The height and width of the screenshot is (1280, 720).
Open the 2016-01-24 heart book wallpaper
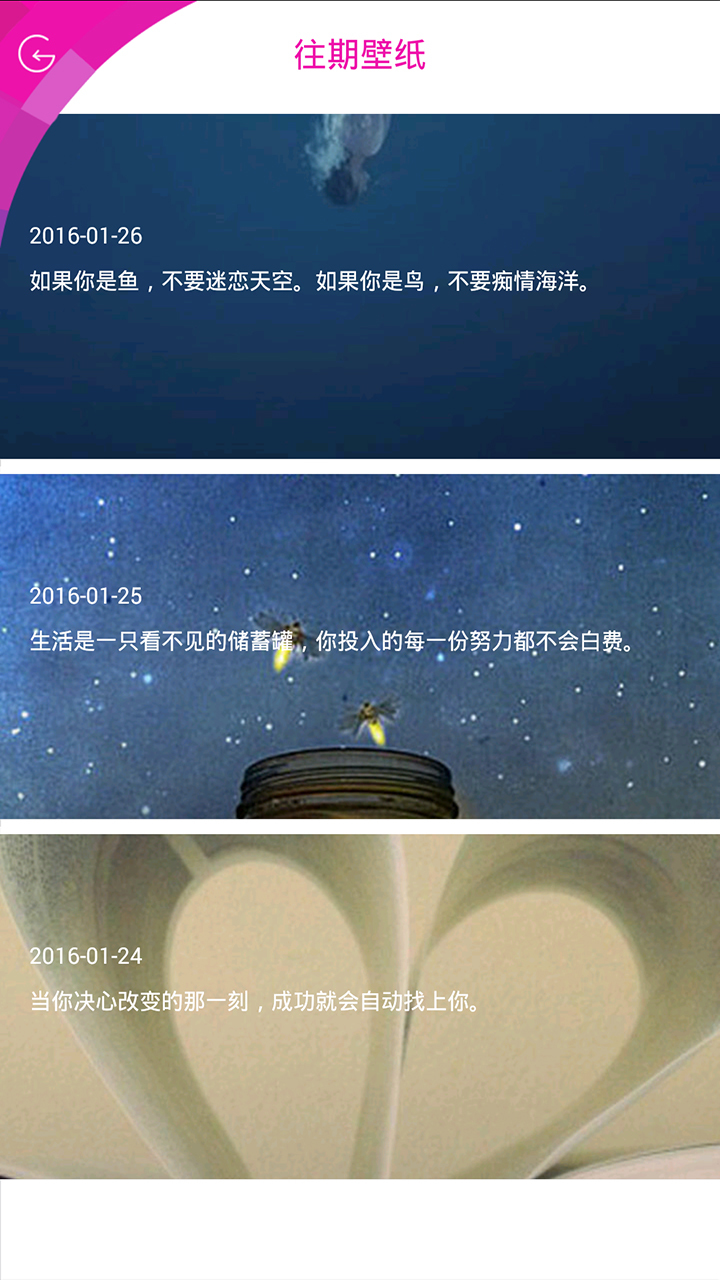pos(360,1006)
